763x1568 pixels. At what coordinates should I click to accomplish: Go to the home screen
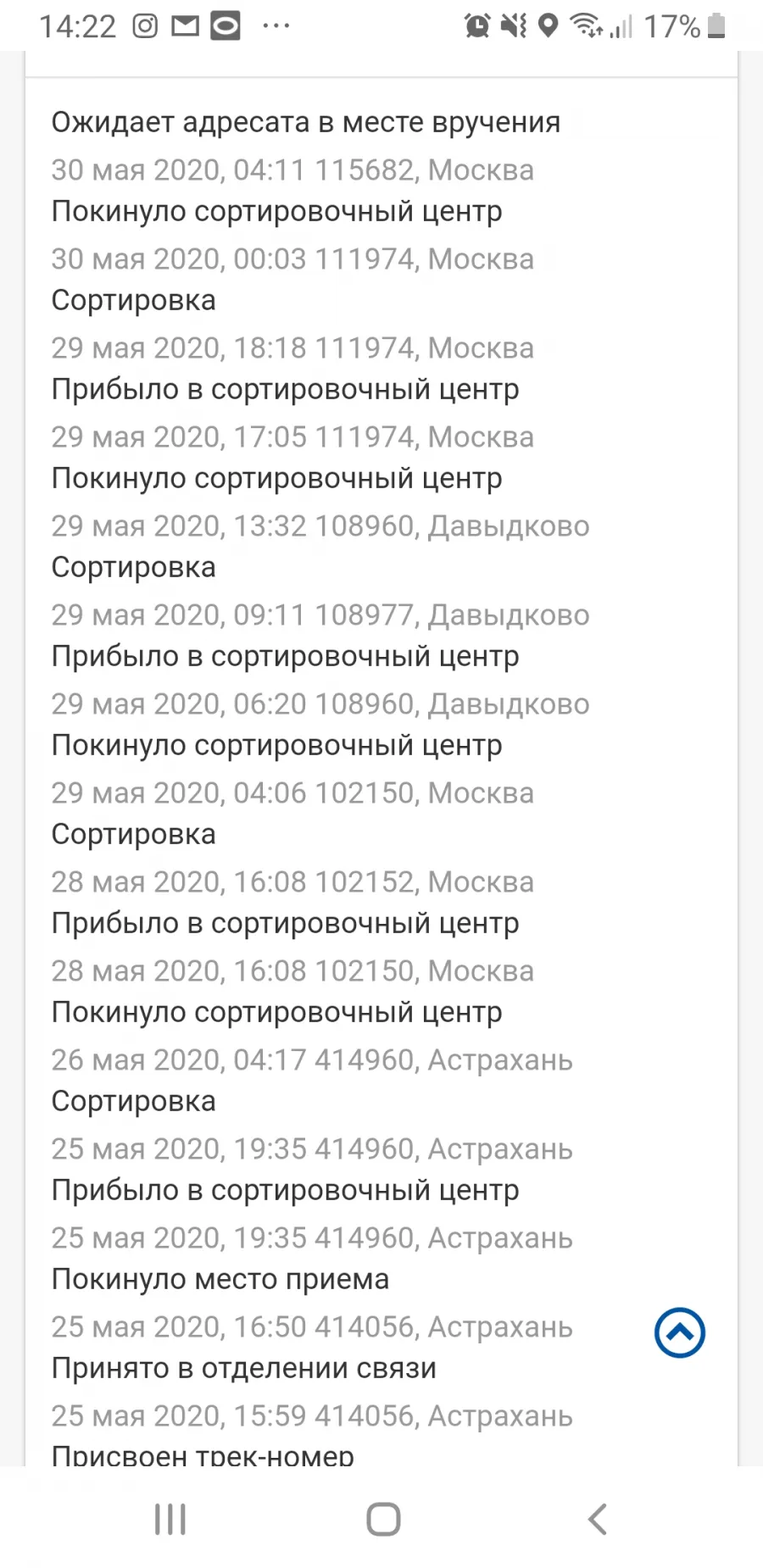(x=383, y=1519)
